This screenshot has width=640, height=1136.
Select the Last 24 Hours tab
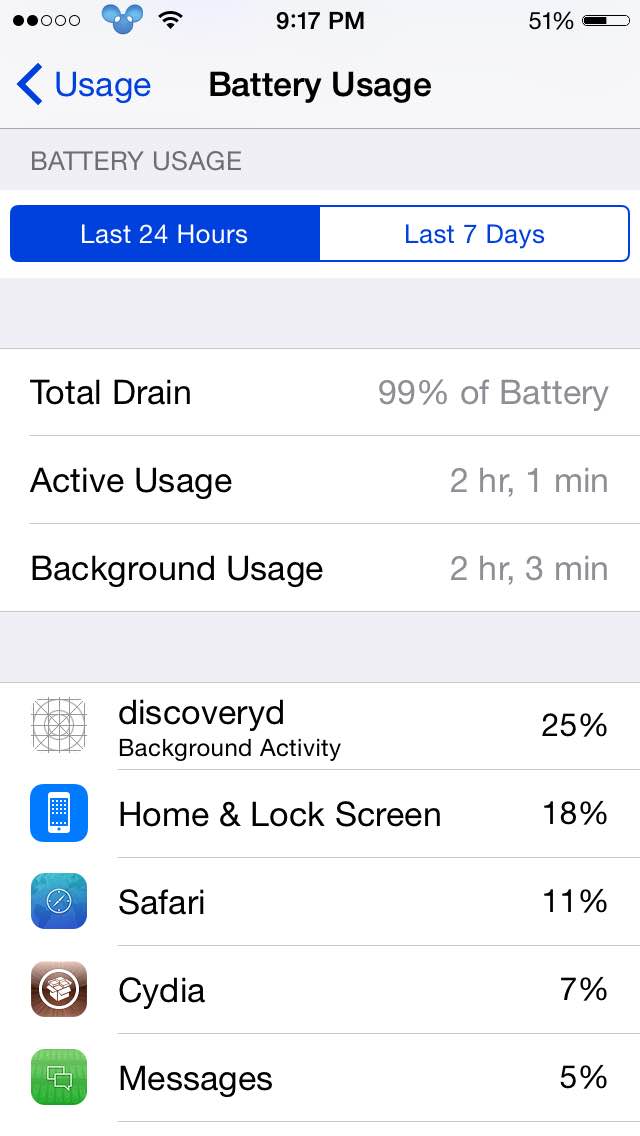tap(165, 233)
